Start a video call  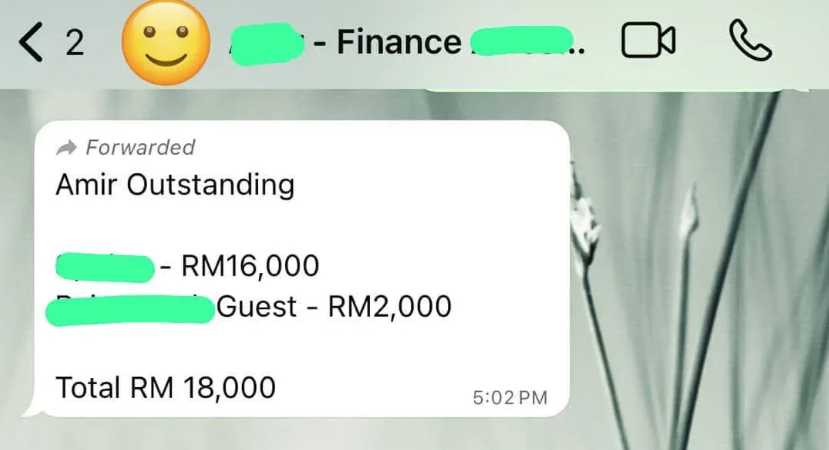[x=647, y=42]
